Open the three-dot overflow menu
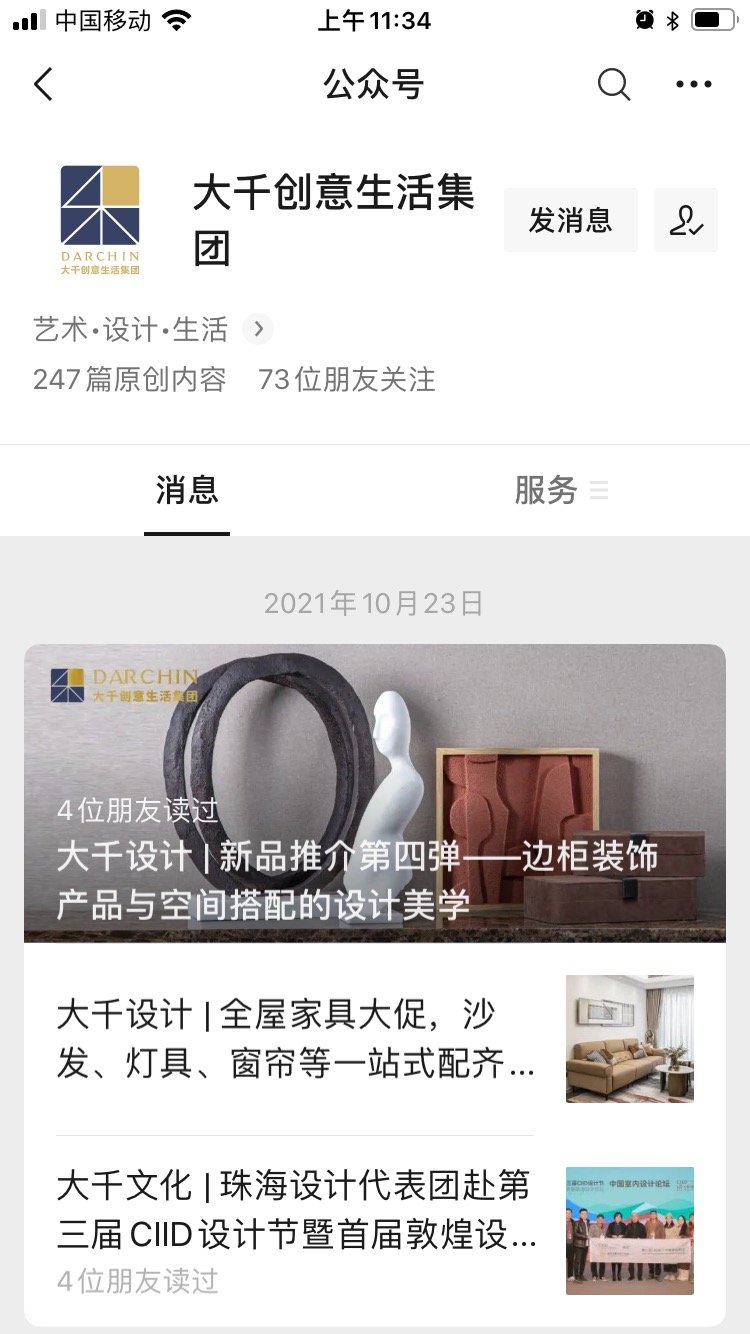 click(693, 84)
